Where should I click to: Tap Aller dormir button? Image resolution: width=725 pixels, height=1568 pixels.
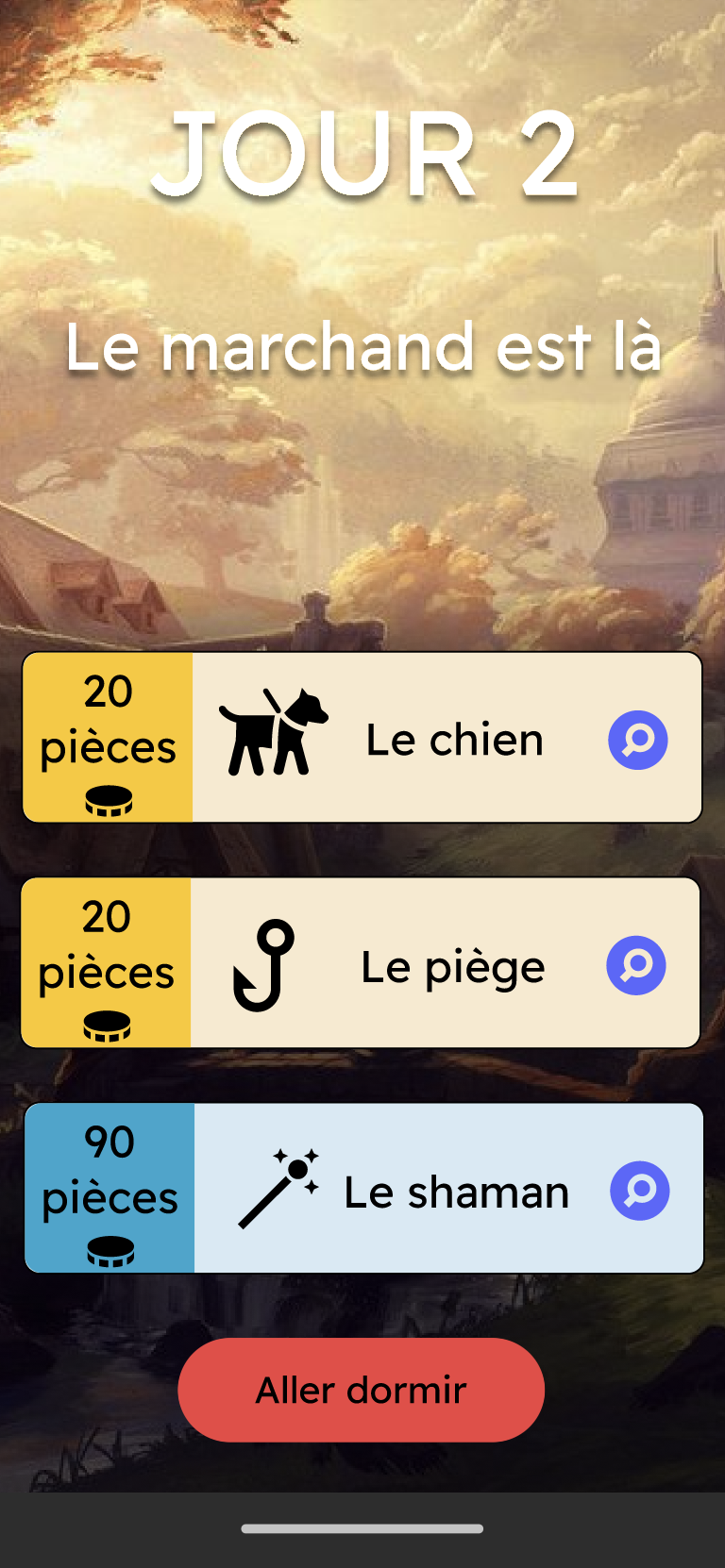pyautogui.click(x=362, y=1390)
